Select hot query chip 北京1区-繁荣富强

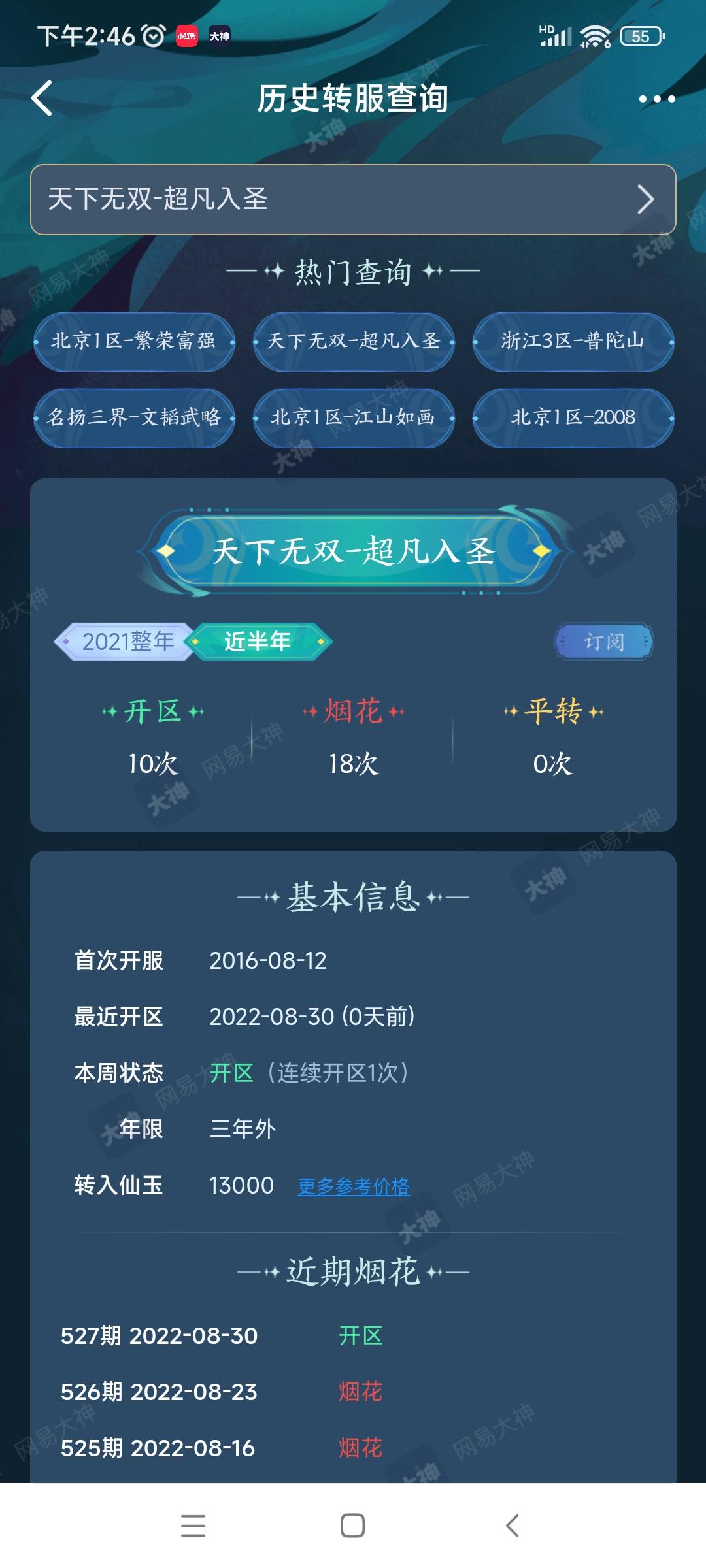(x=134, y=342)
